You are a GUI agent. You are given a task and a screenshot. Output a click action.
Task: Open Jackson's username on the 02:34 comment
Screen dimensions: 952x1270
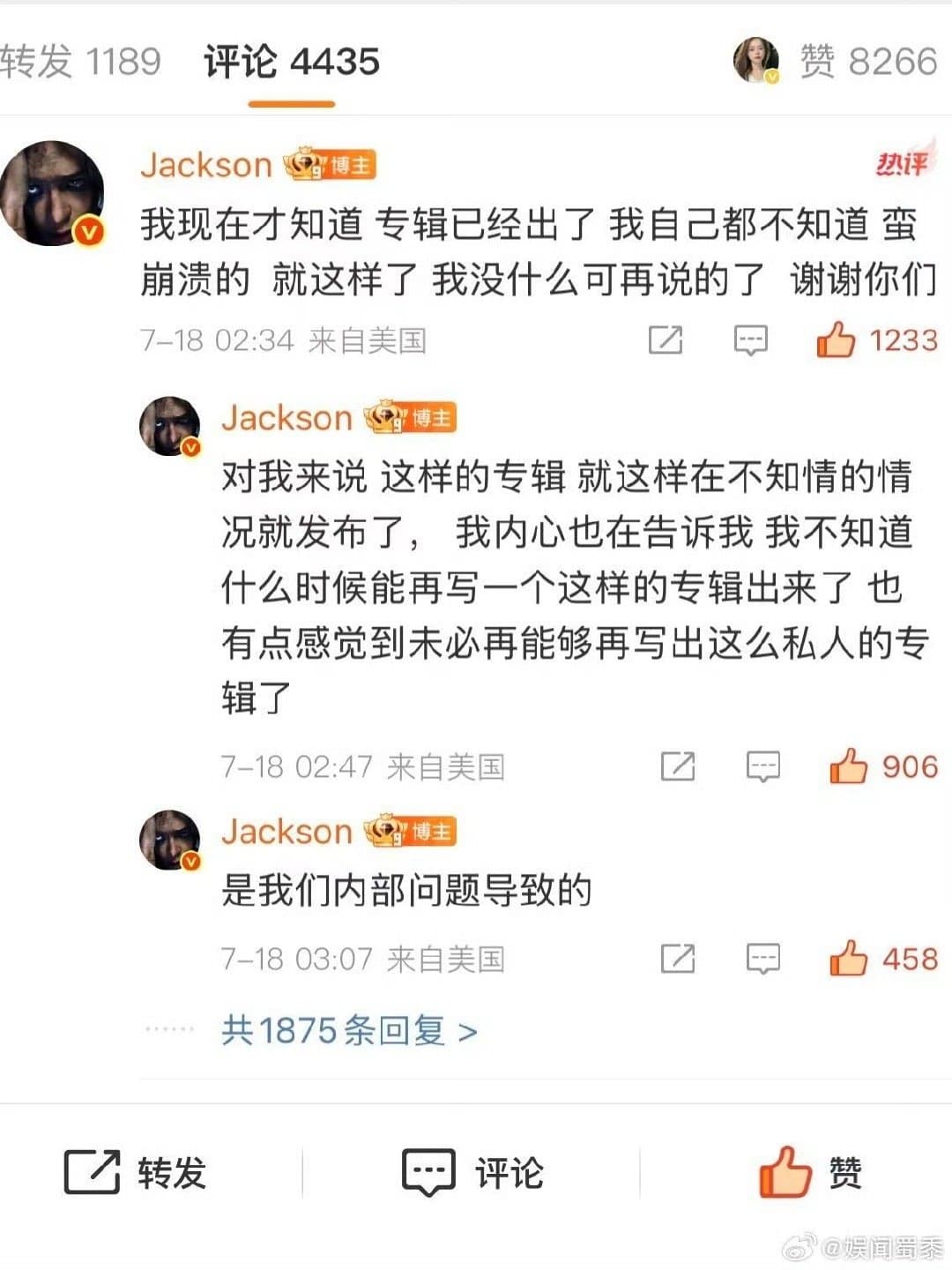click(x=205, y=165)
